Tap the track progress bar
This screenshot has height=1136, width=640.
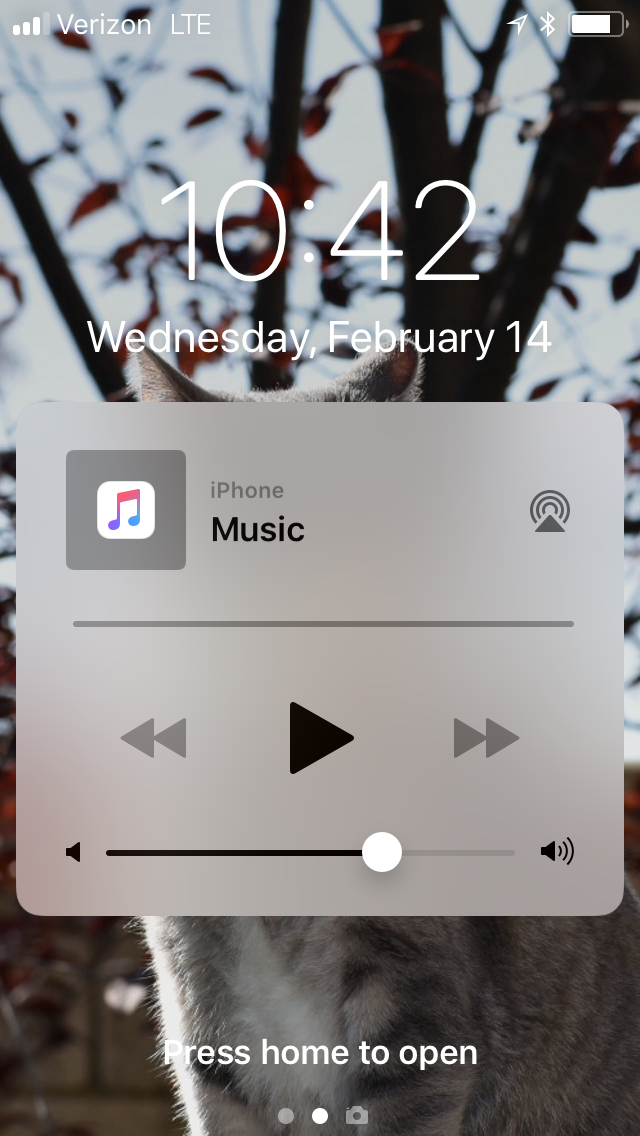[323, 624]
